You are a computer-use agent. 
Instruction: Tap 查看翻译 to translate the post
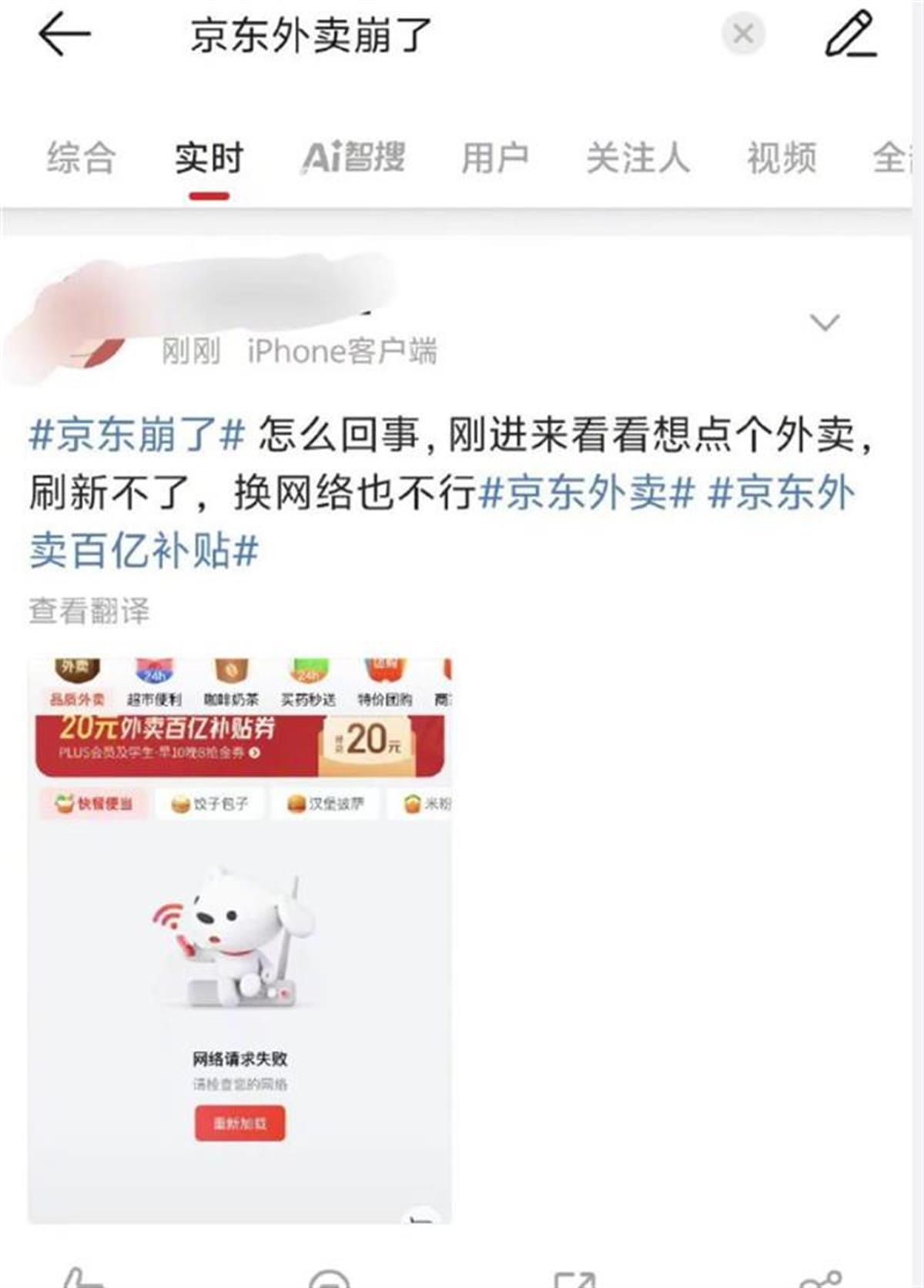click(x=89, y=611)
